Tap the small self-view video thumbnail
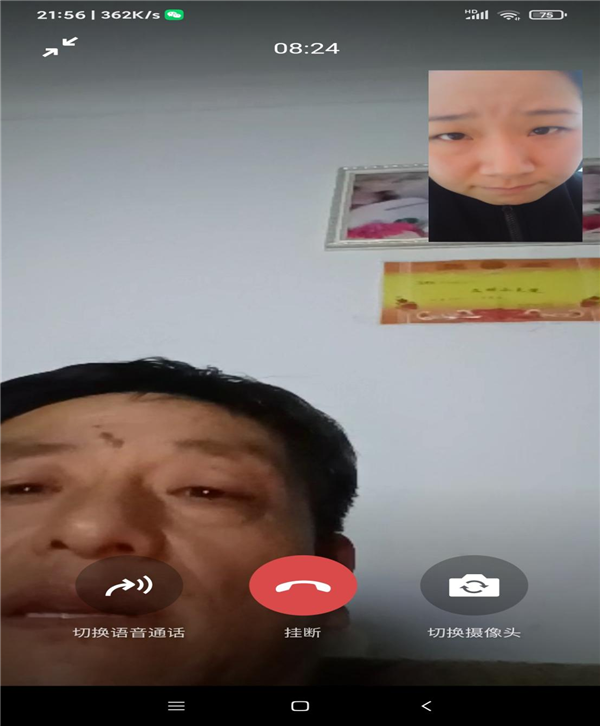The width and height of the screenshot is (600, 726). coord(505,156)
